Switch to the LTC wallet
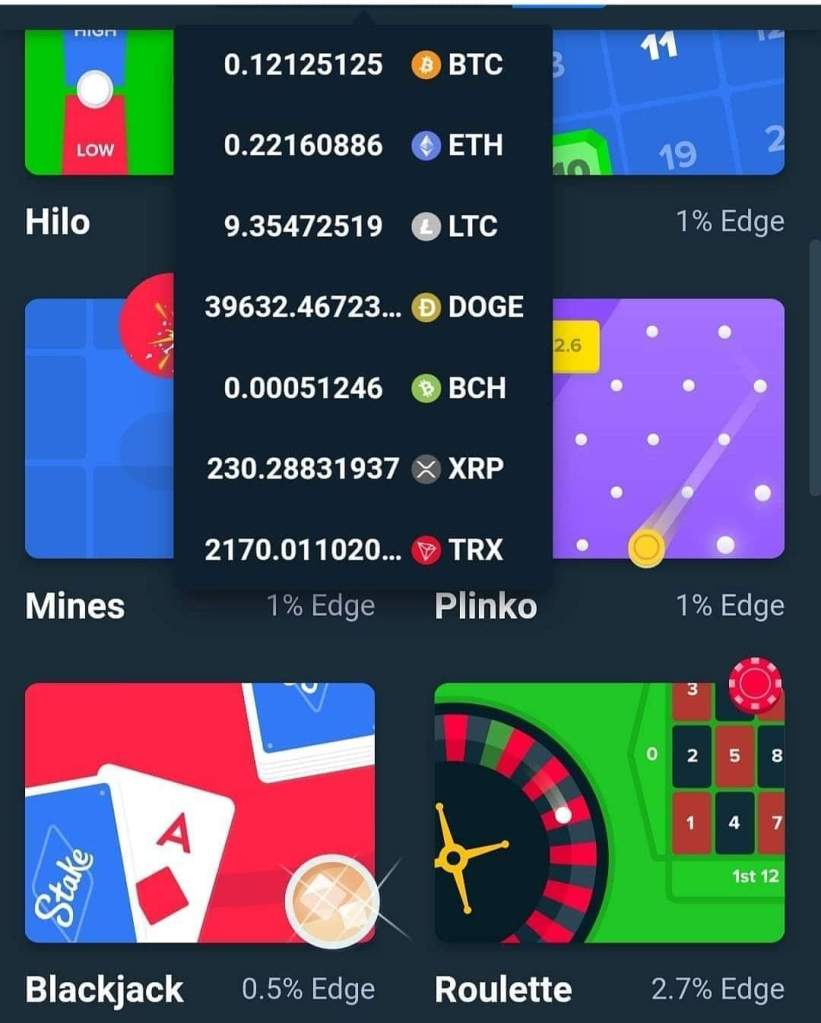This screenshot has width=821, height=1023. (x=363, y=226)
